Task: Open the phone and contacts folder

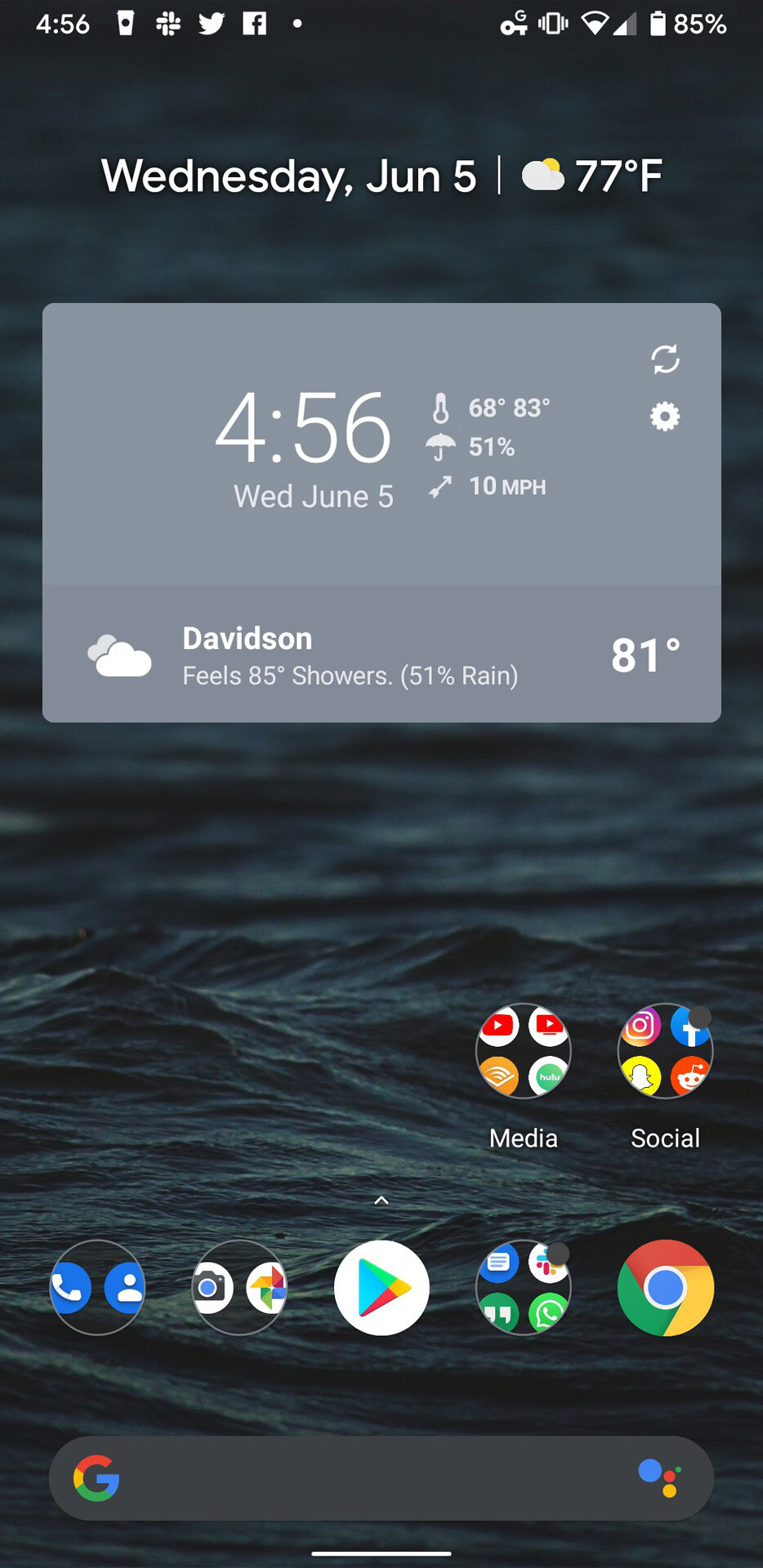Action: 97,1288
